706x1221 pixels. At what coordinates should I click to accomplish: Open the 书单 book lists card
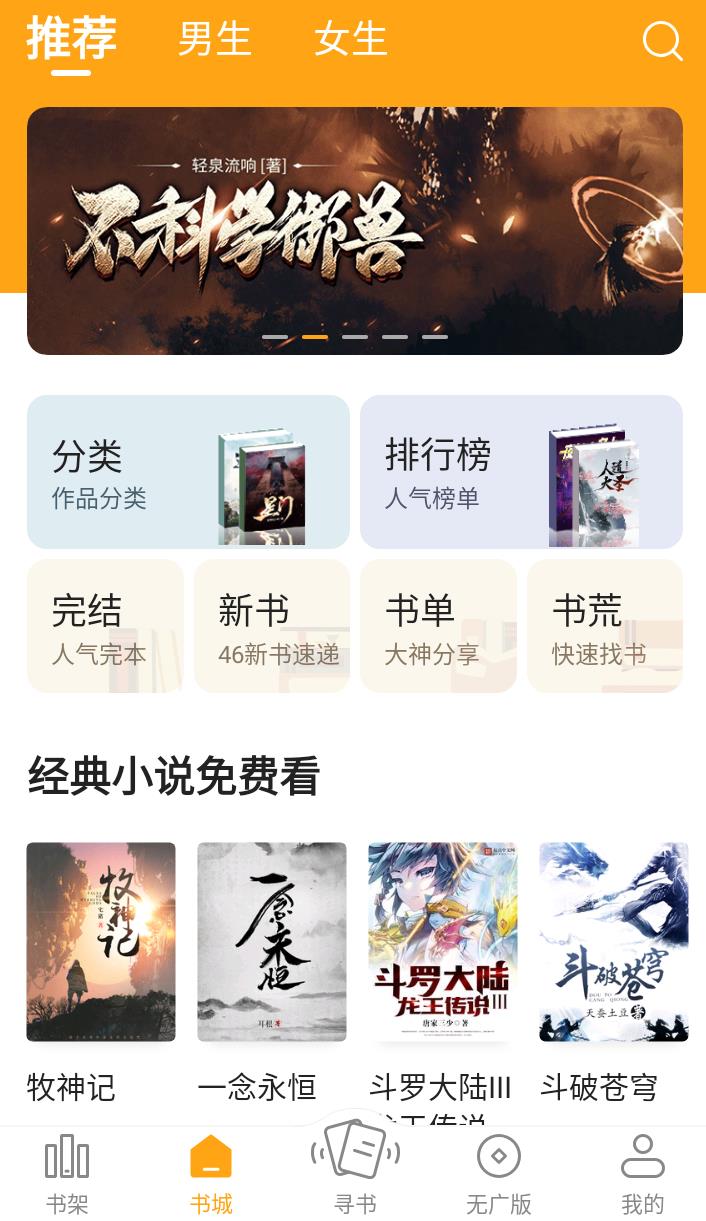click(438, 626)
